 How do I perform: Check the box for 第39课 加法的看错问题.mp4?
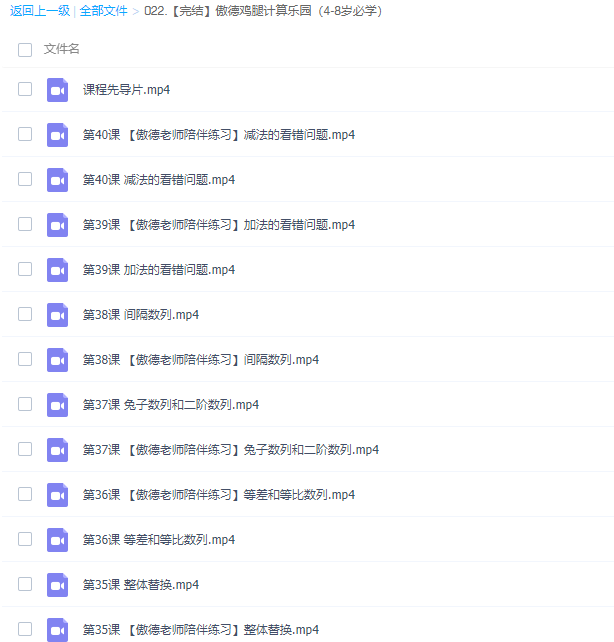25,270
